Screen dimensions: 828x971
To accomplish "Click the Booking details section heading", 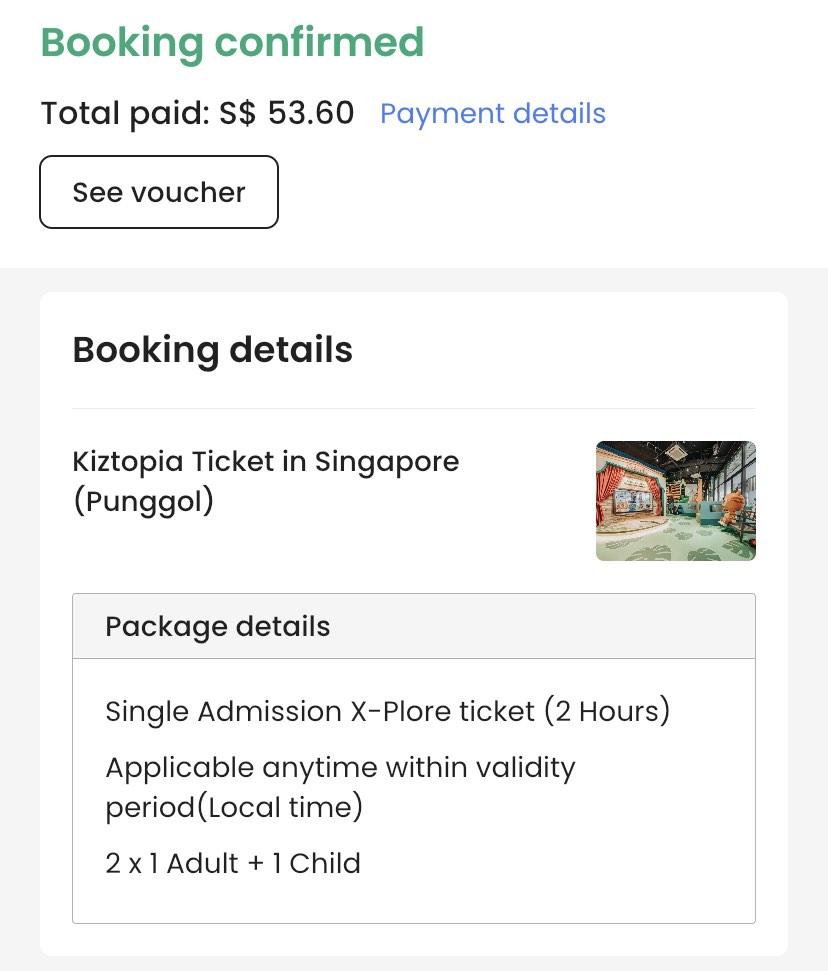I will click(x=212, y=349).
